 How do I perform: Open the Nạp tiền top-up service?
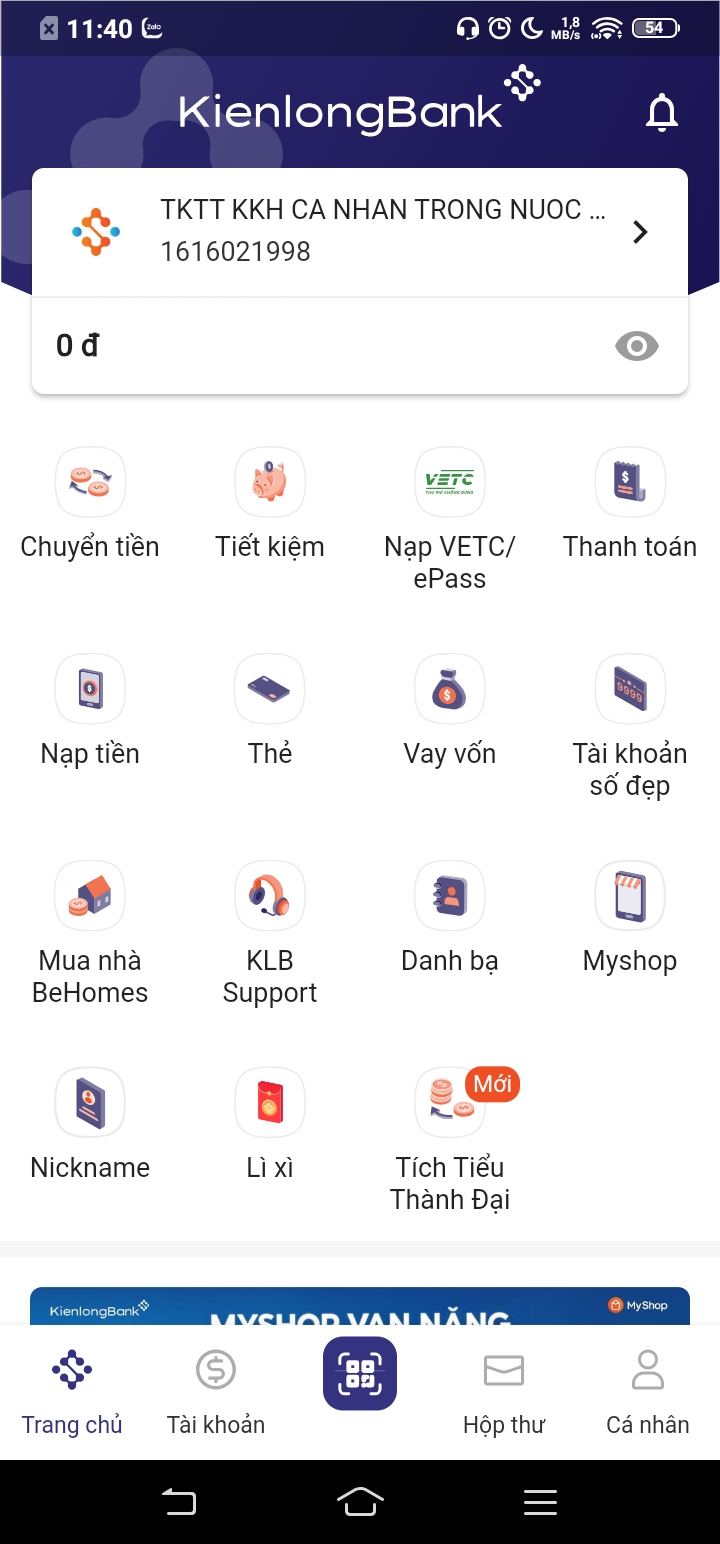90,711
